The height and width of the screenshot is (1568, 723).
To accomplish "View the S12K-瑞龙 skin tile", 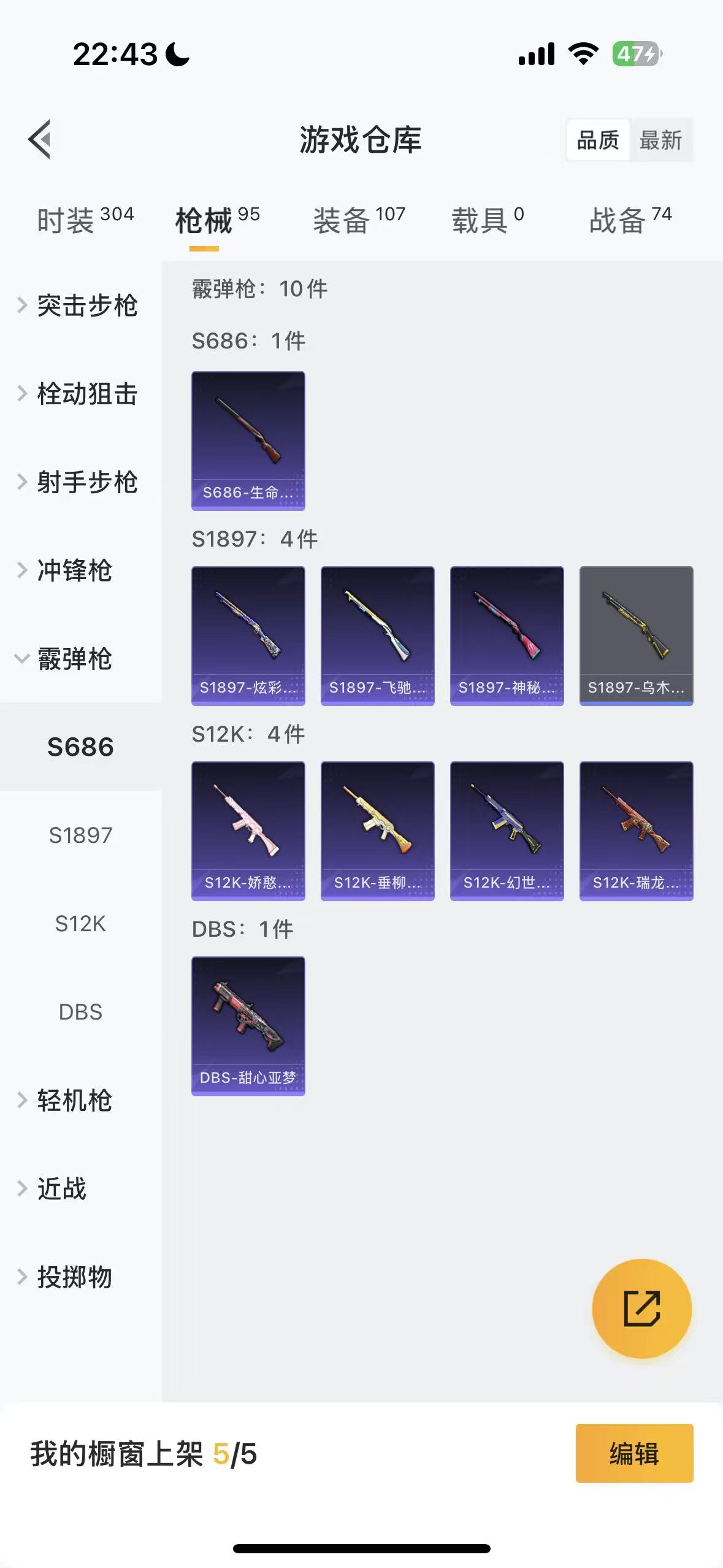I will click(636, 831).
